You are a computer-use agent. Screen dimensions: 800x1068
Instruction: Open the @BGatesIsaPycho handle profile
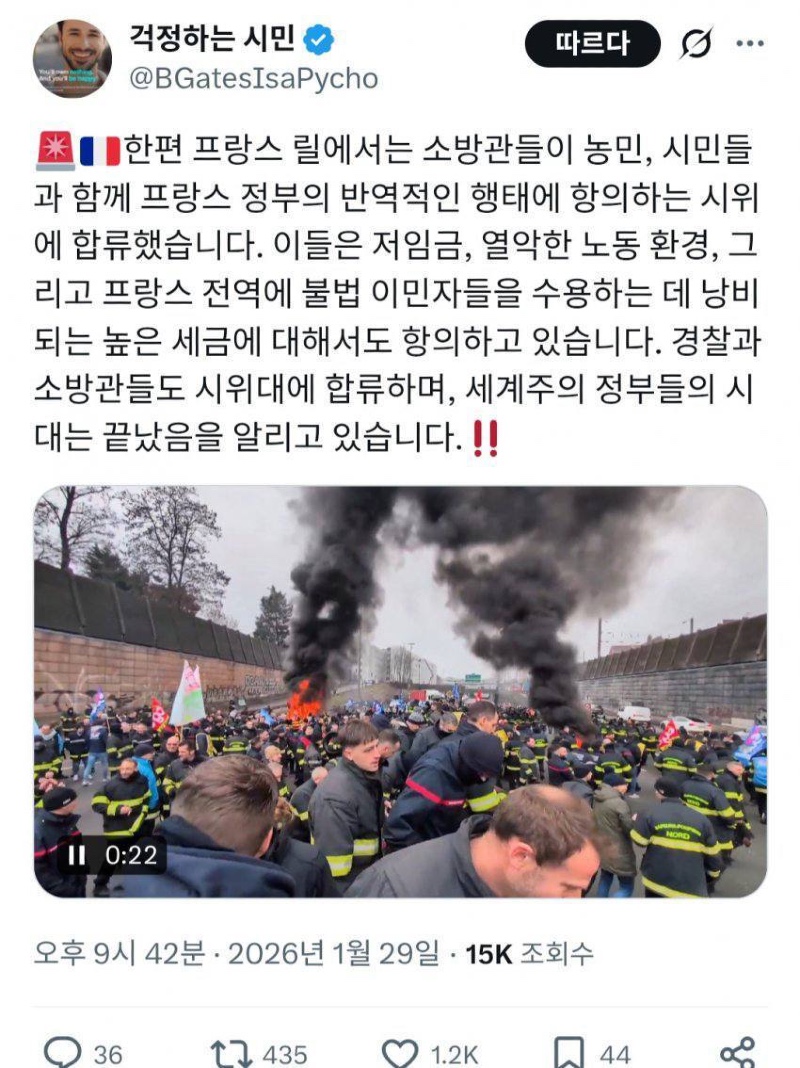coord(254,79)
